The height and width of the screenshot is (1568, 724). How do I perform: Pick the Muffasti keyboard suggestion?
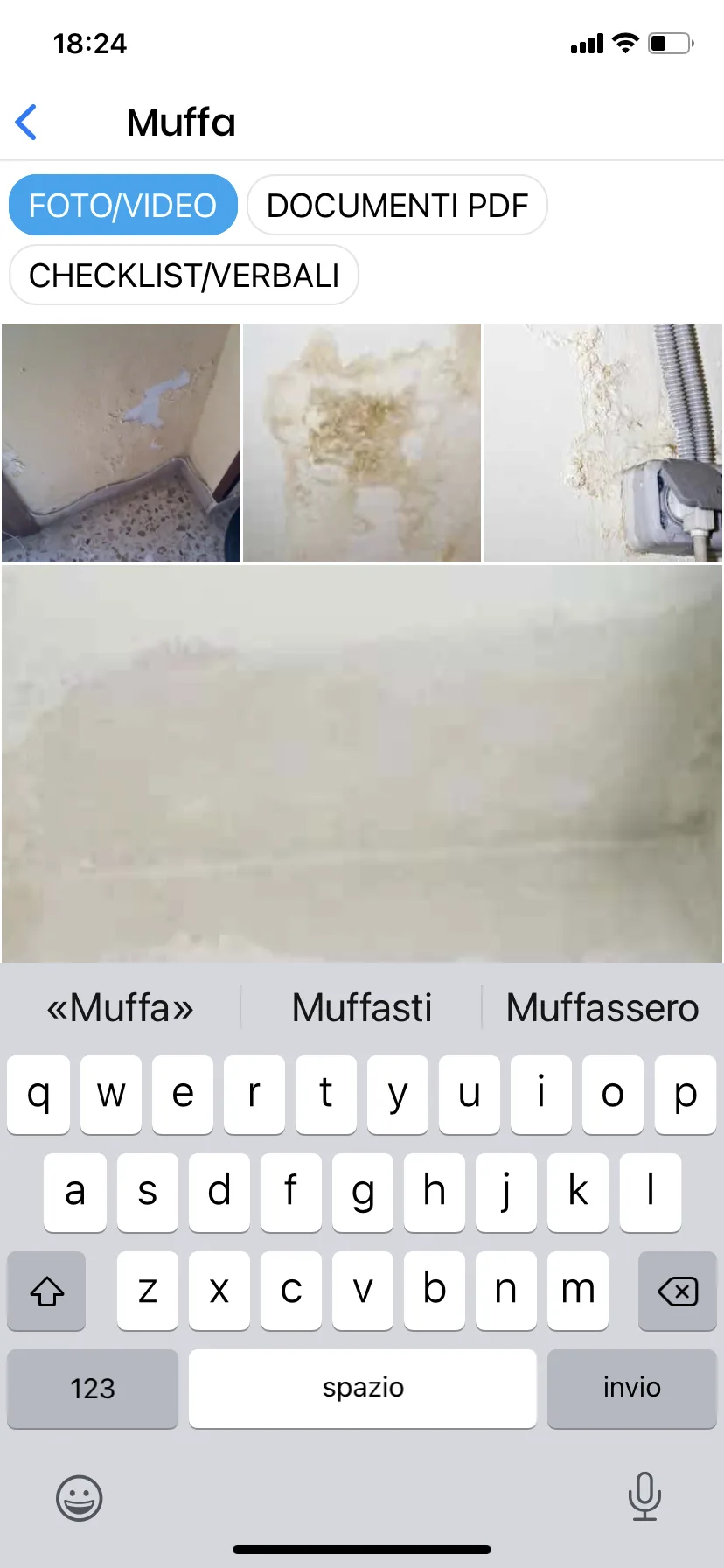[x=362, y=1008]
